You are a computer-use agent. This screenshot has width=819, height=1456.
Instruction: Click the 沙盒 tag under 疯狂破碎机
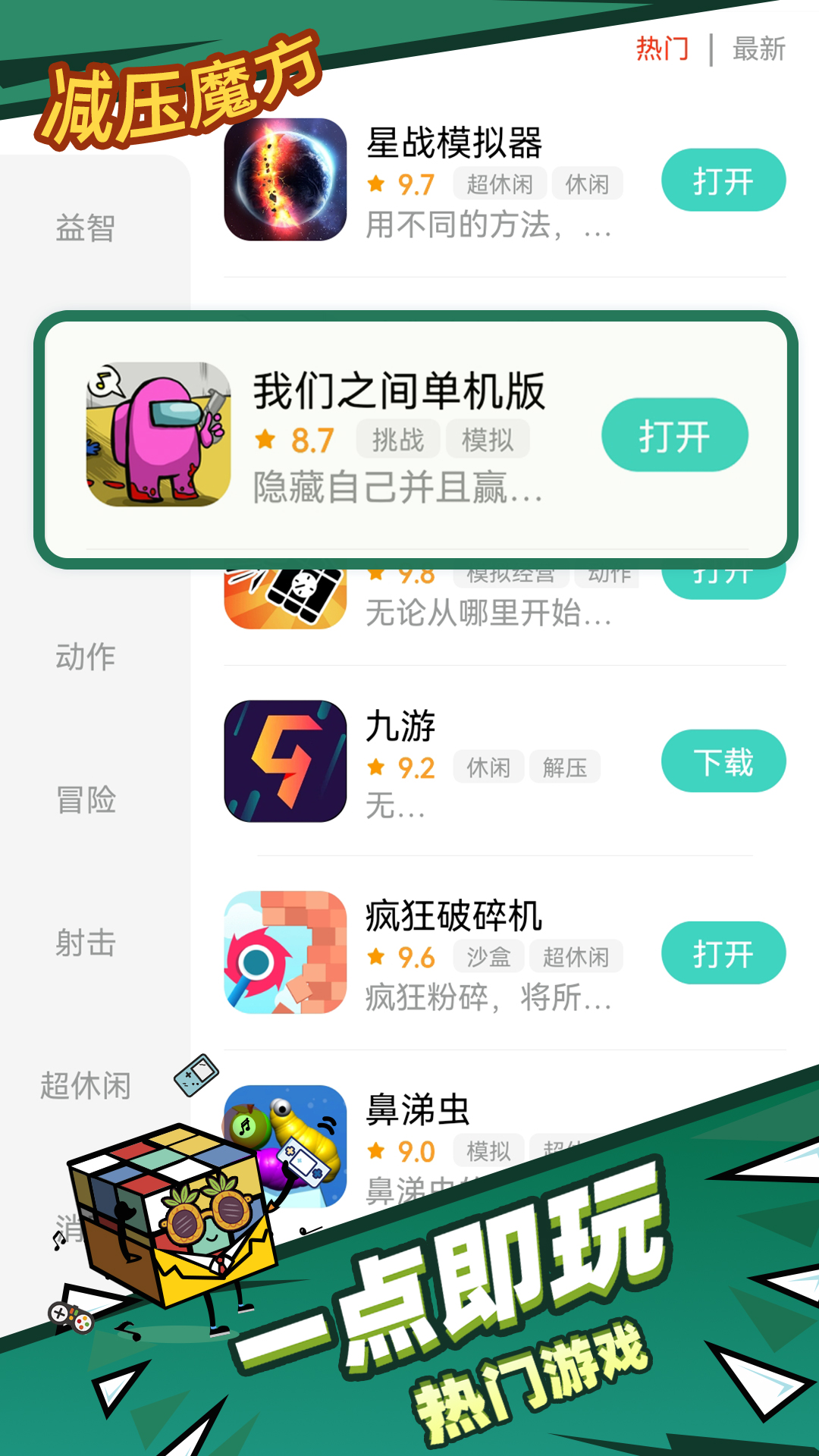pyautogui.click(x=486, y=956)
